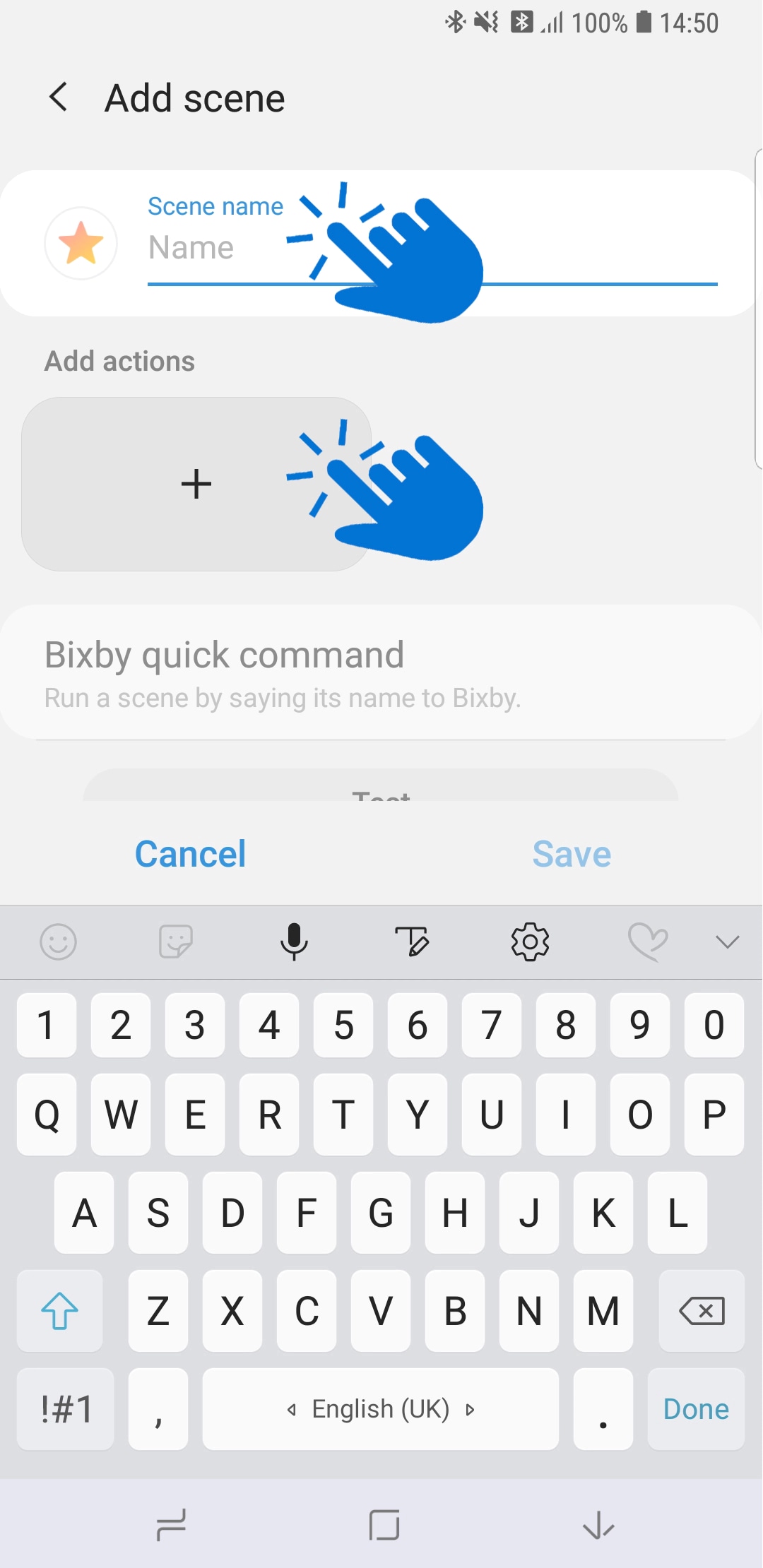Open keyboard settings gear
Screen dimensions: 763x1568
coord(530,942)
